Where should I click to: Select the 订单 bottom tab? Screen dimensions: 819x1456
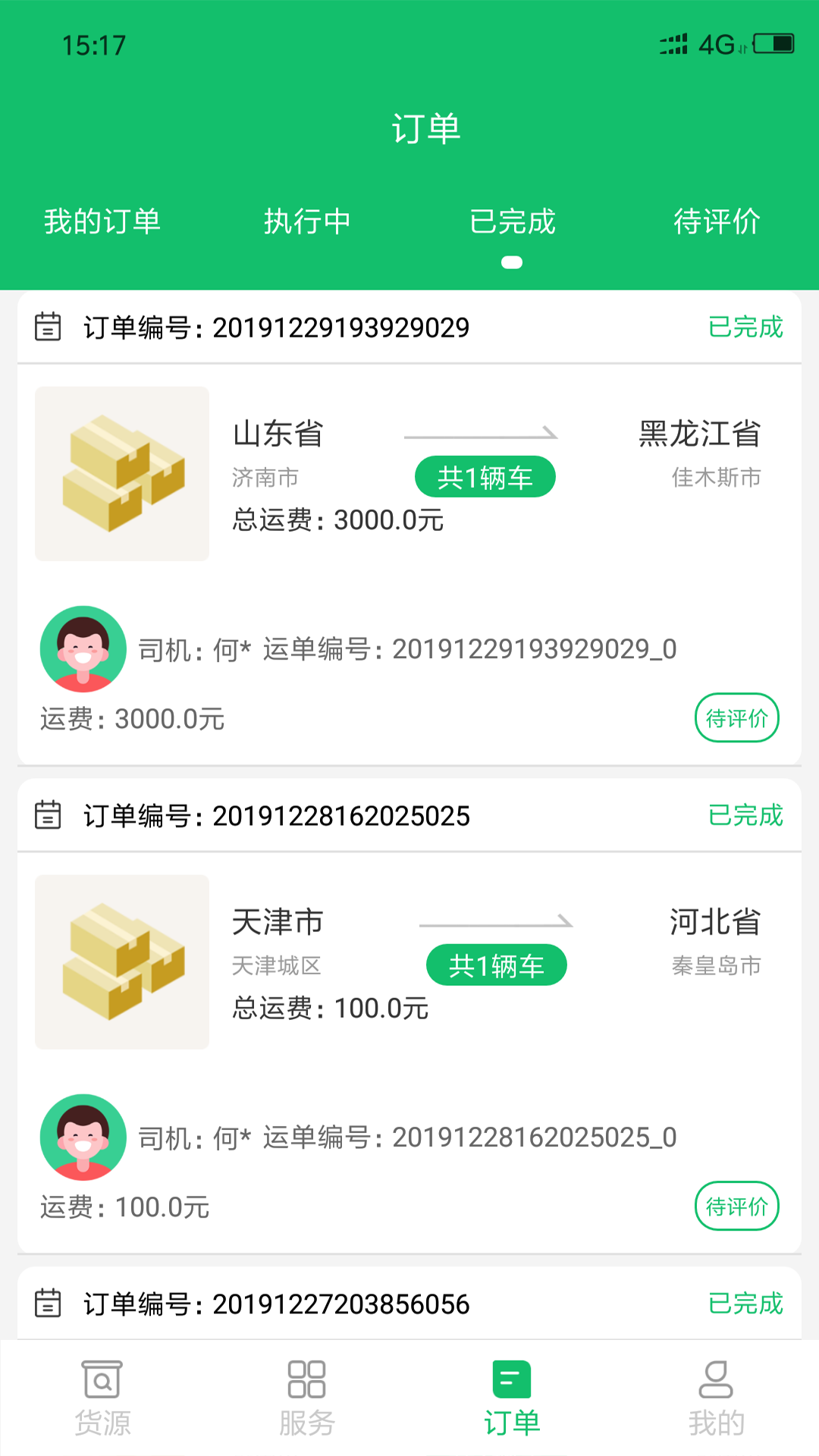(x=512, y=1399)
